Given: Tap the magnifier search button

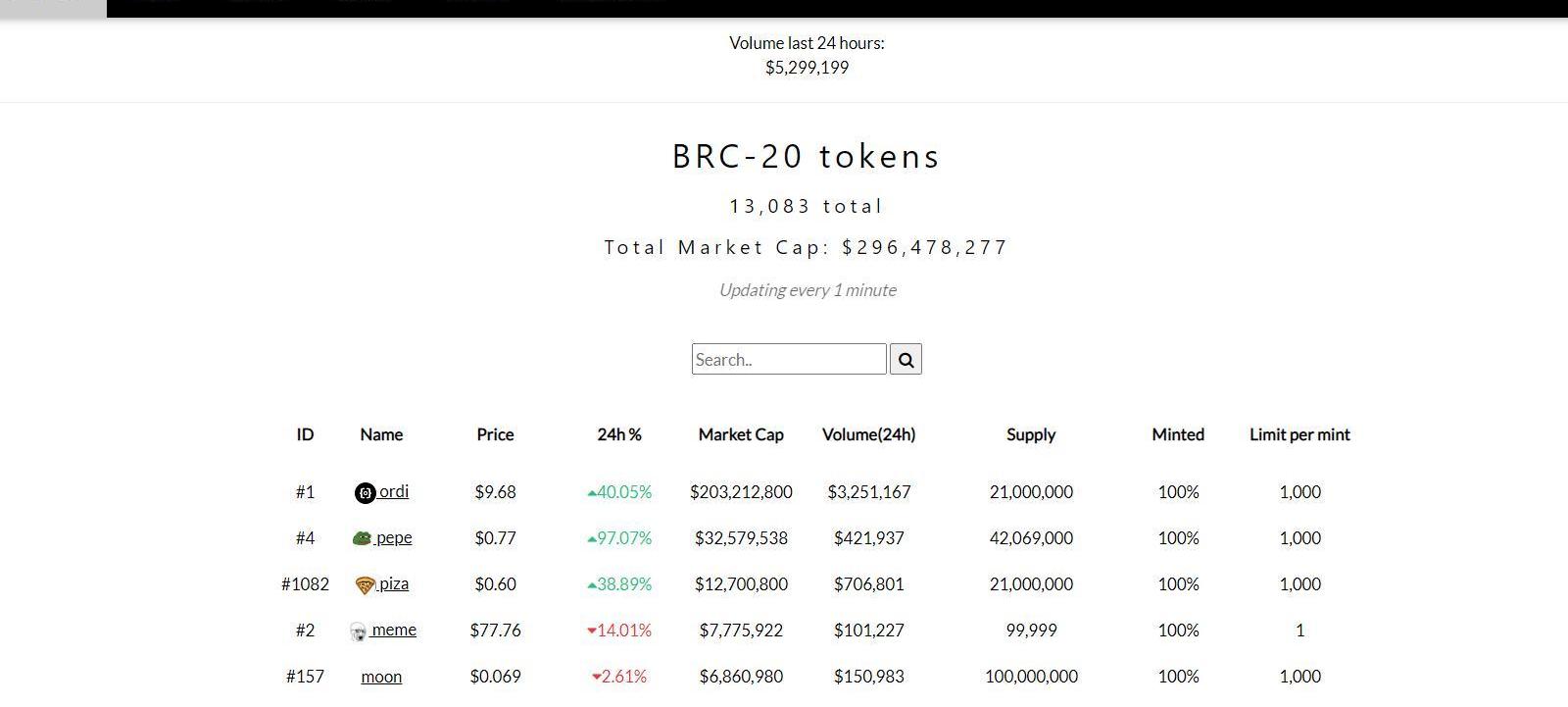Looking at the screenshot, I should (906, 359).
